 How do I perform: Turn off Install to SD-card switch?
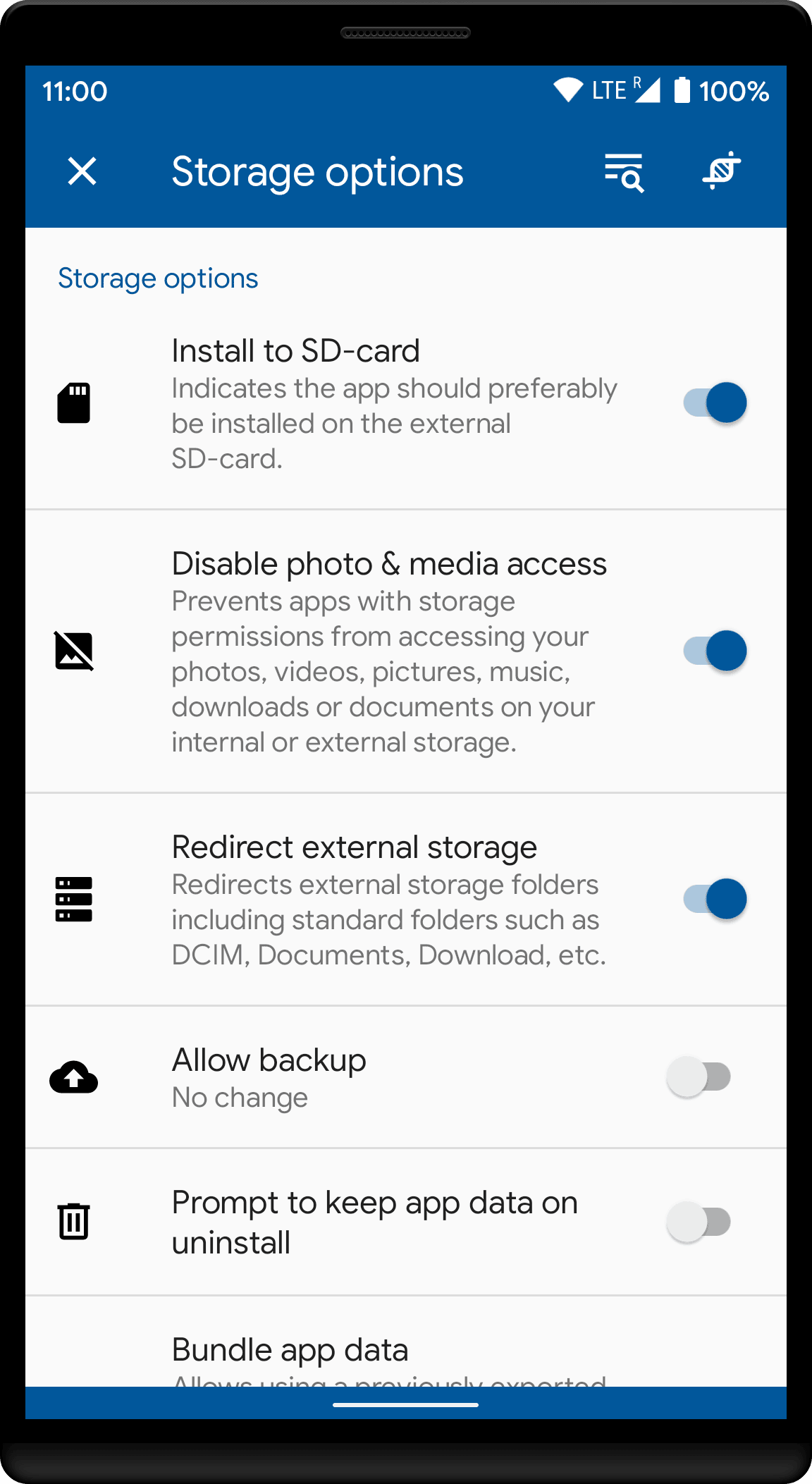tap(715, 403)
